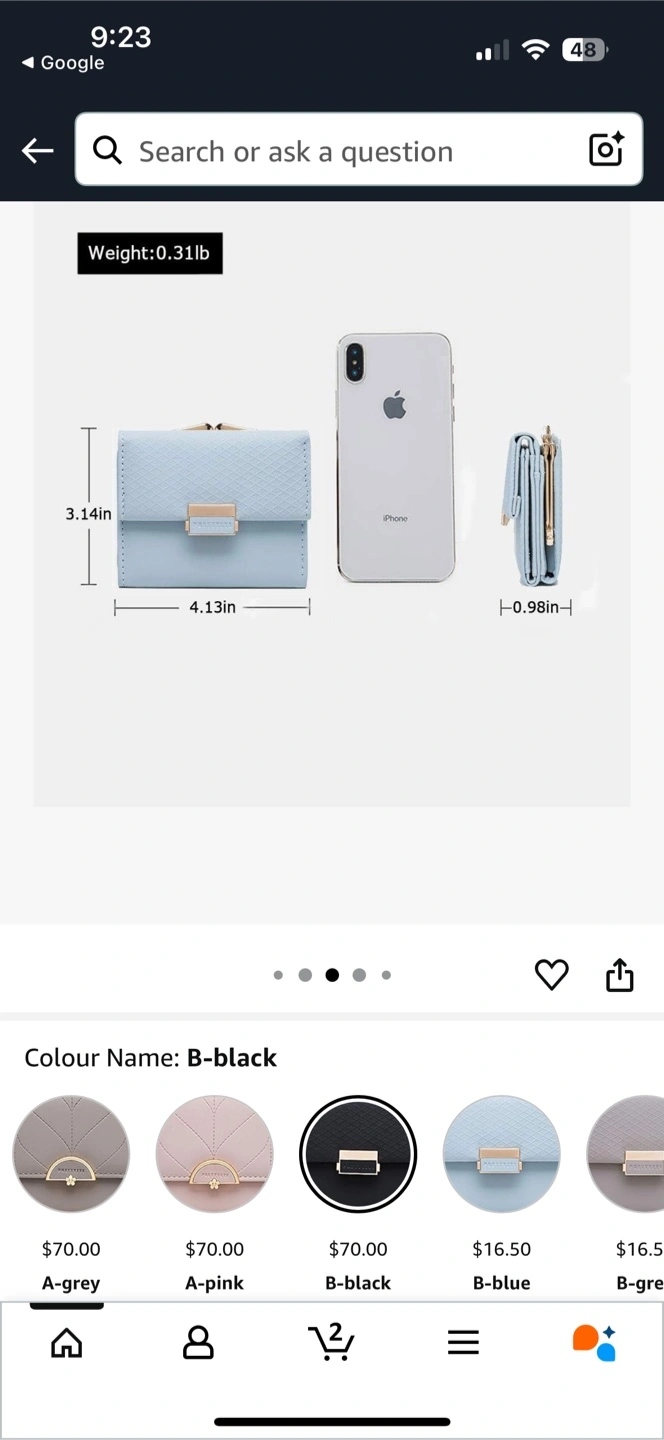Go back using the top arrow

(x=38, y=151)
